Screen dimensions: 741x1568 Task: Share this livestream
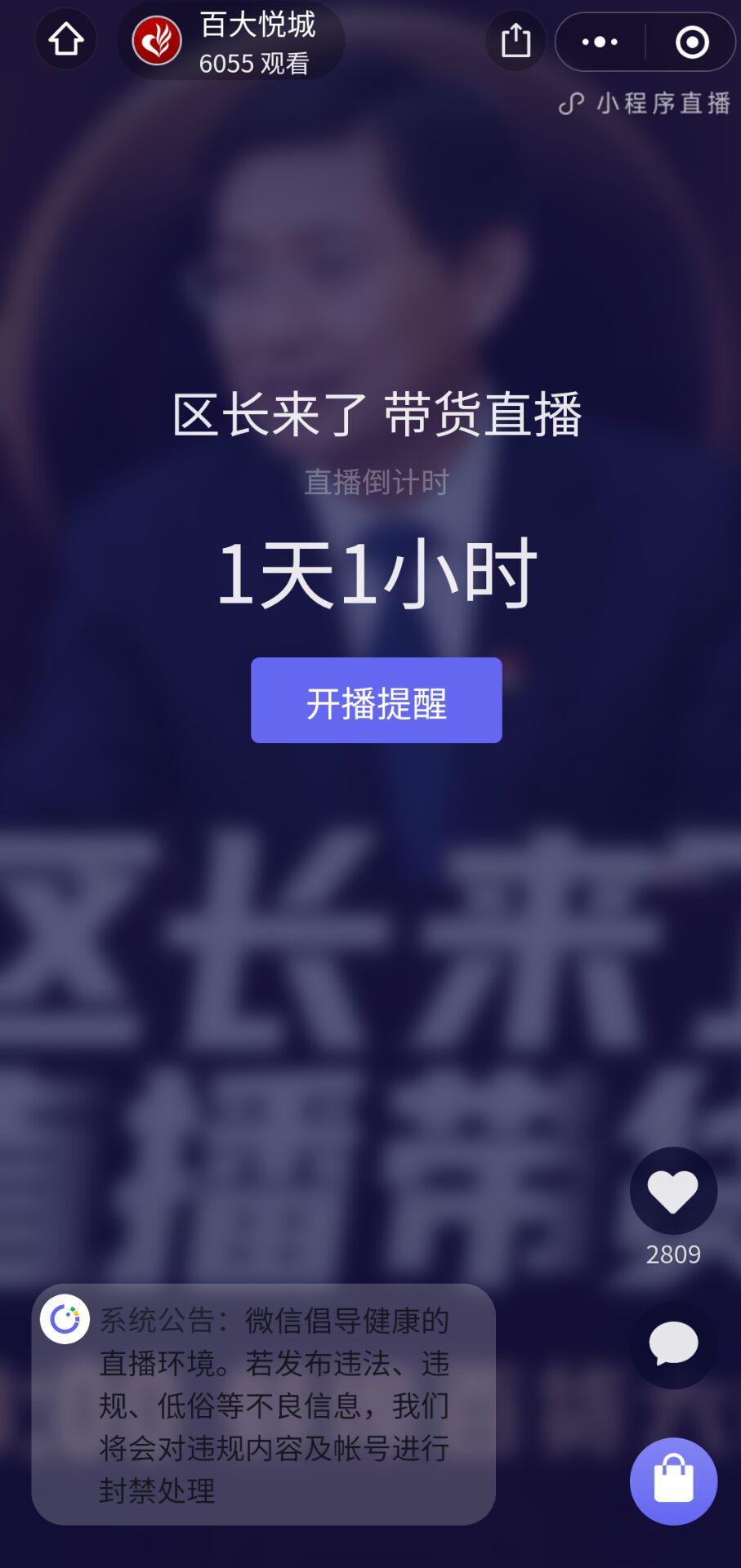pyautogui.click(x=516, y=40)
